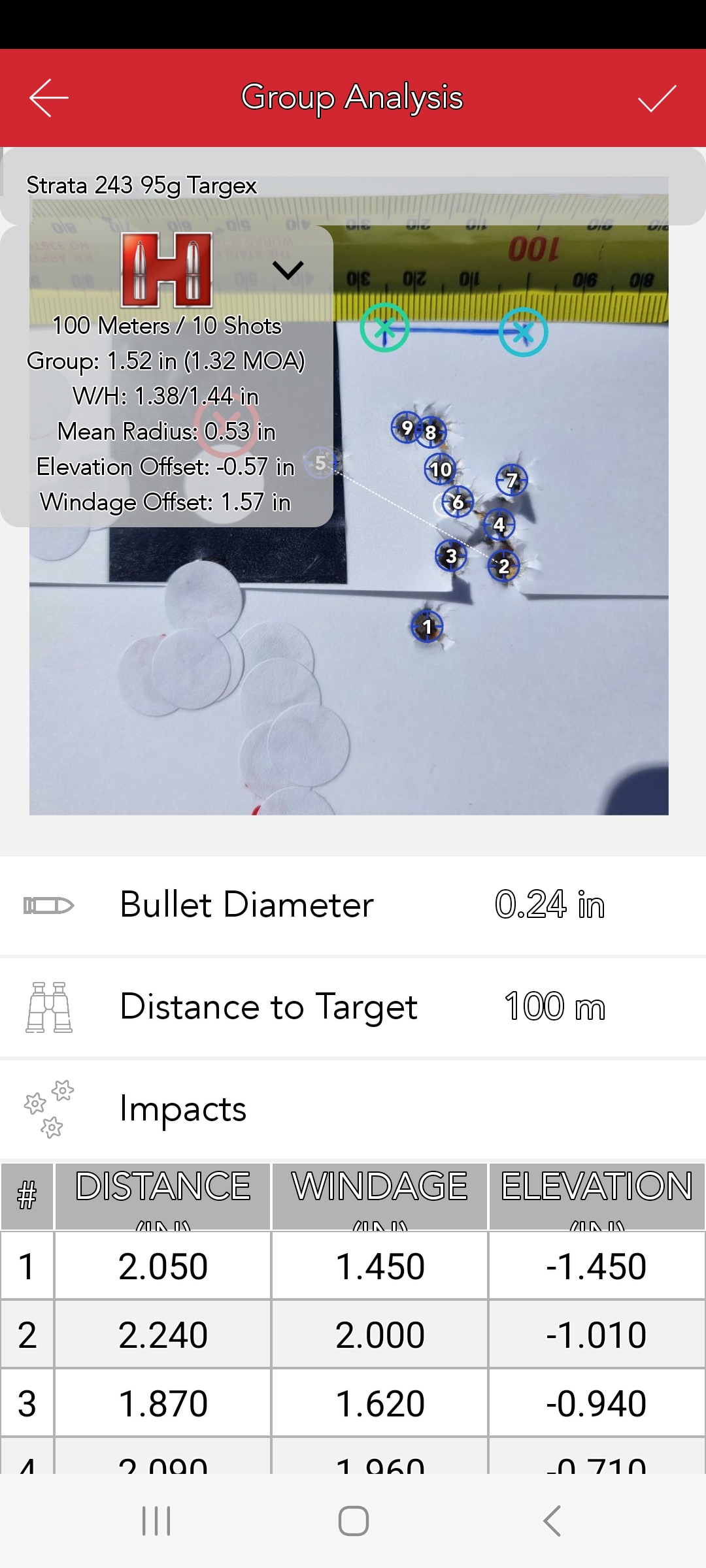
Task: Edit the Strata 243 95g Targex title
Action: coord(142,186)
